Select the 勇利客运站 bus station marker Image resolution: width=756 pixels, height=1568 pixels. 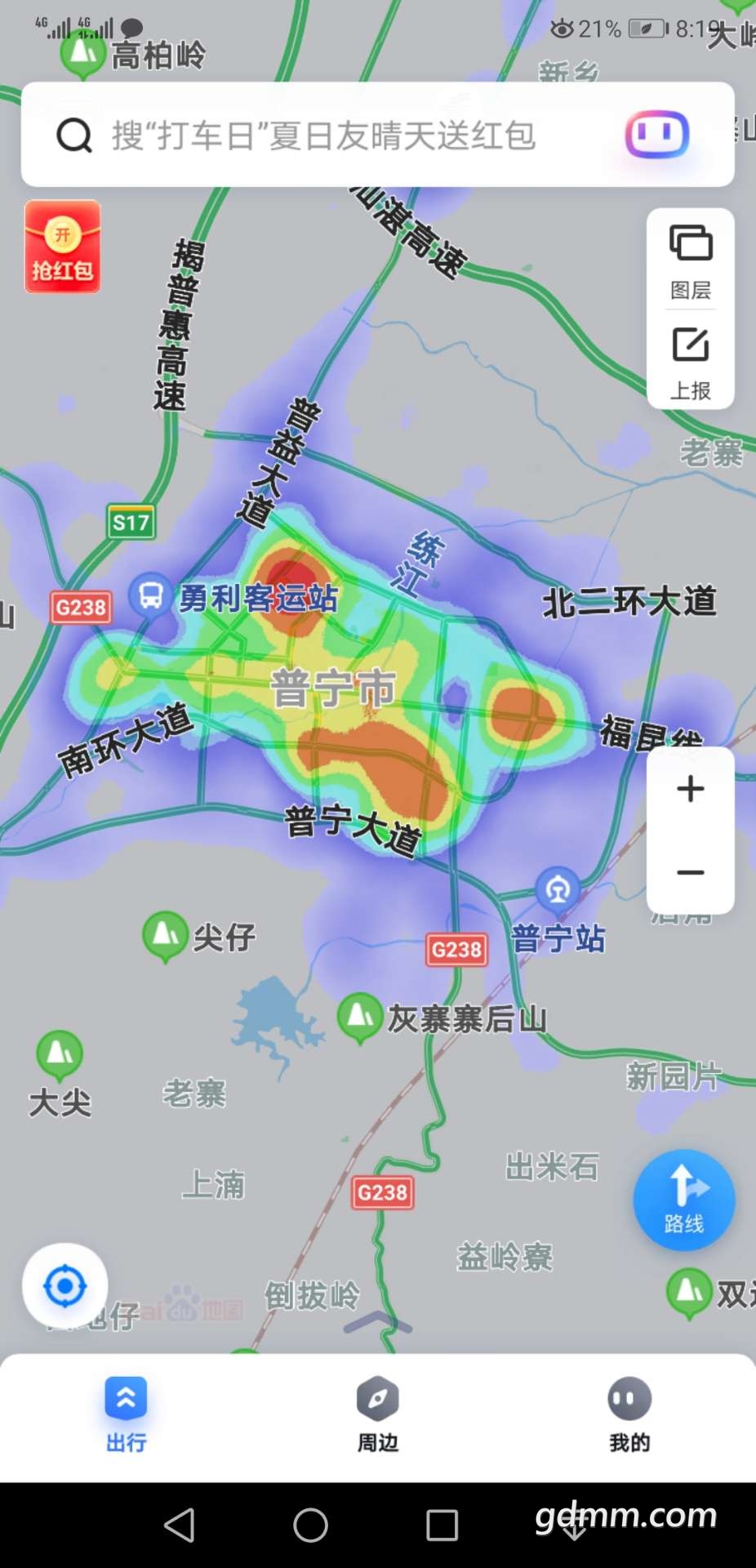(x=151, y=595)
